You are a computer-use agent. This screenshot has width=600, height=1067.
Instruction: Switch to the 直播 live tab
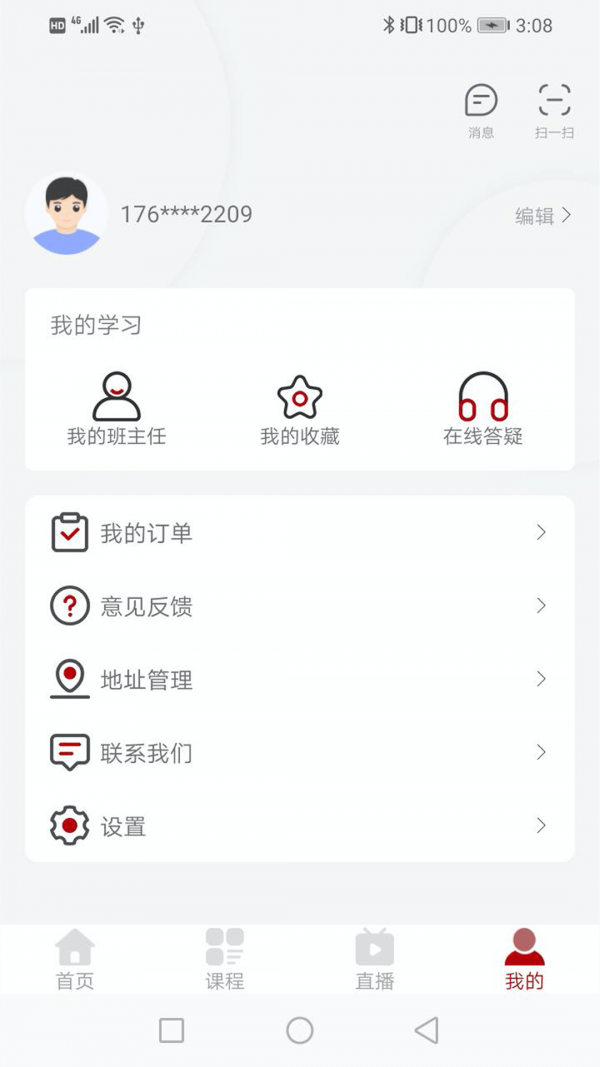375,959
